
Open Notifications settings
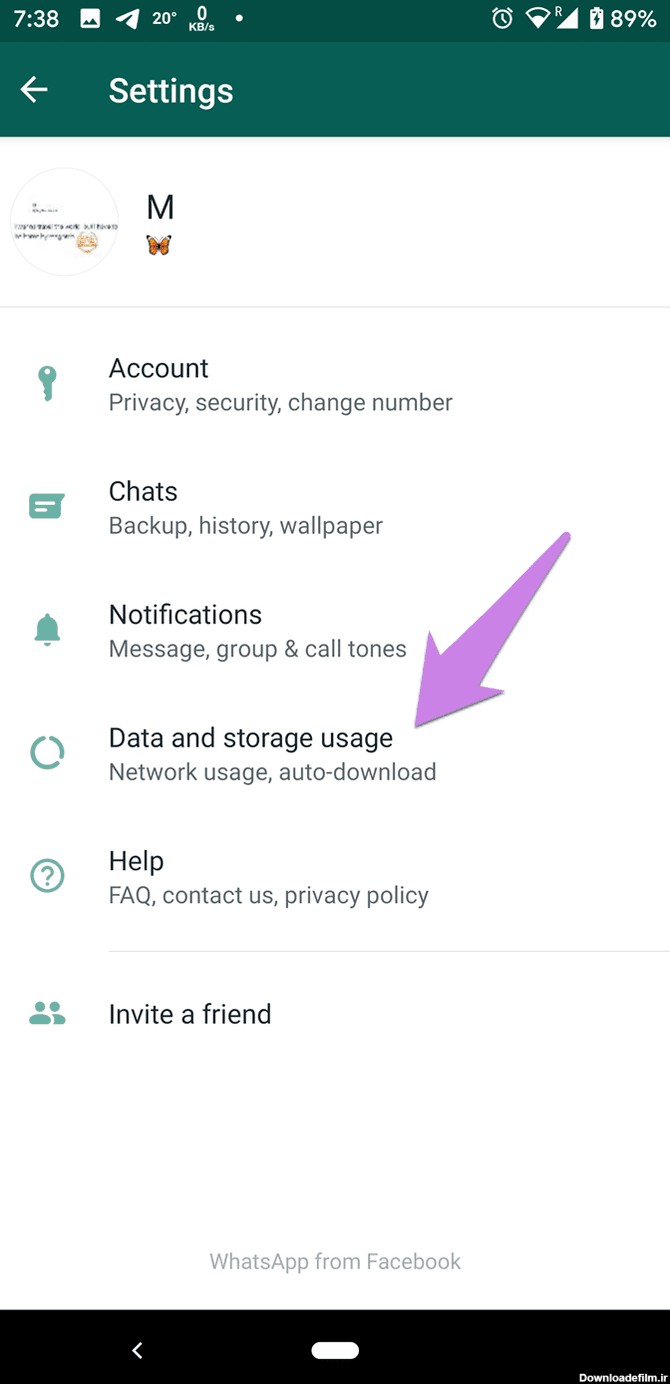[257, 630]
